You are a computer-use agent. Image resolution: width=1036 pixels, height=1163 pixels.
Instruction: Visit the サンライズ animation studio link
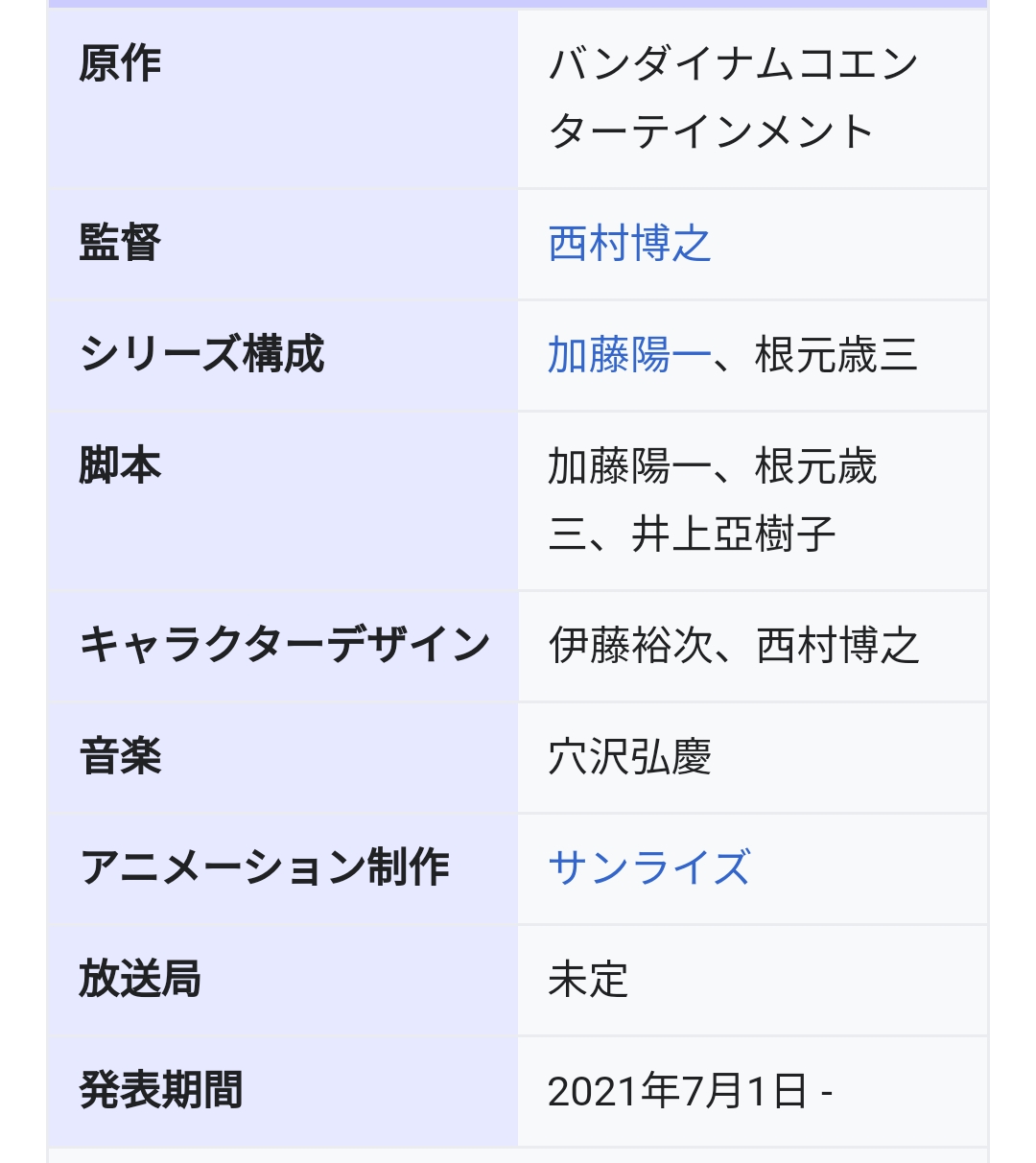(x=648, y=867)
